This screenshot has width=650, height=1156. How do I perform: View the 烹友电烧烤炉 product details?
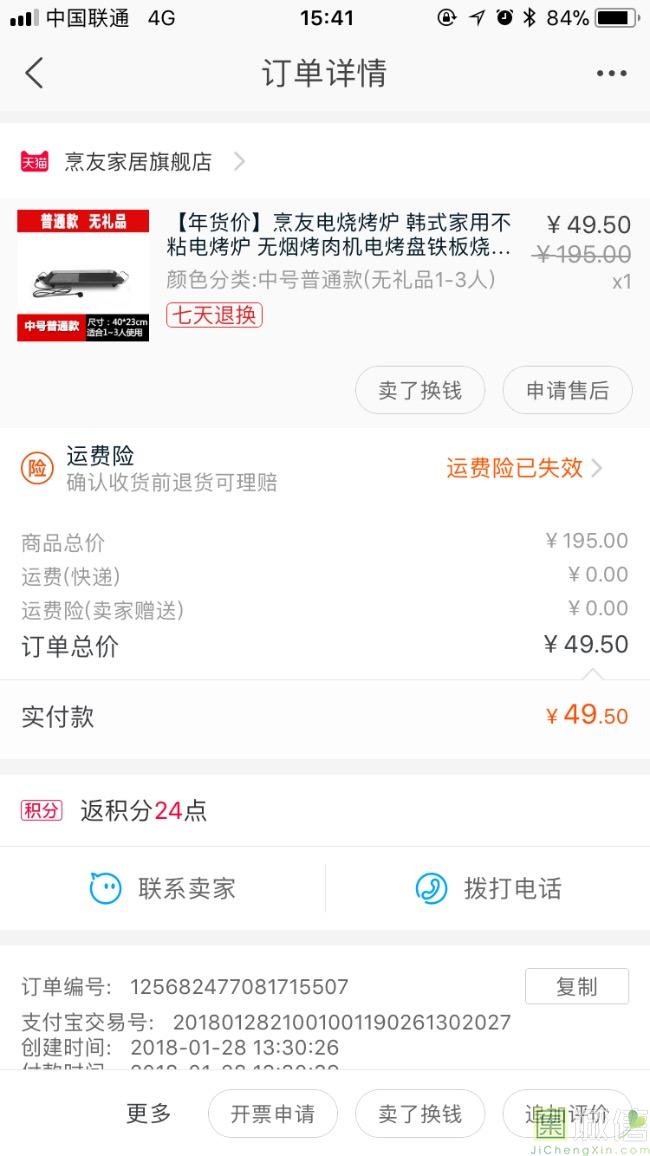pyautogui.click(x=338, y=233)
